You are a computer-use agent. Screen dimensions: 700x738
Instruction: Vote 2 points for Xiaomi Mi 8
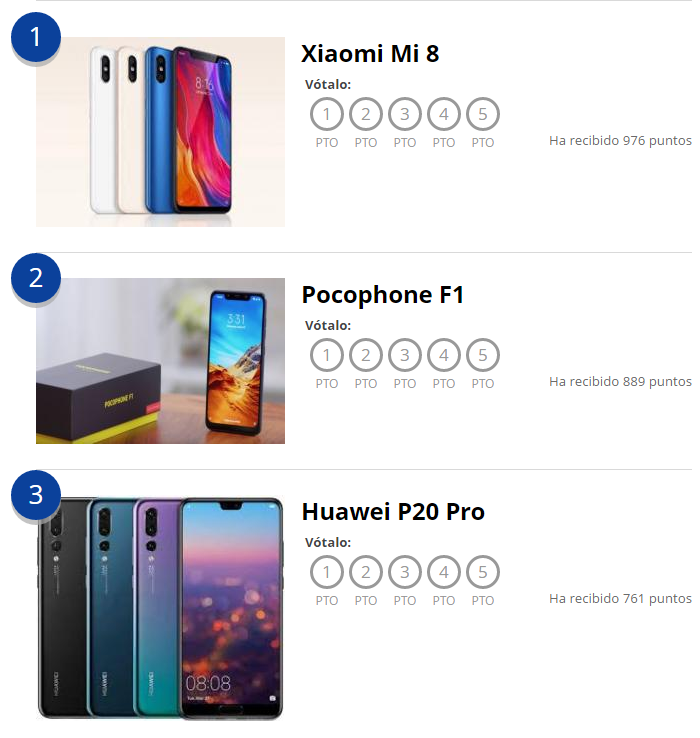pyautogui.click(x=366, y=115)
